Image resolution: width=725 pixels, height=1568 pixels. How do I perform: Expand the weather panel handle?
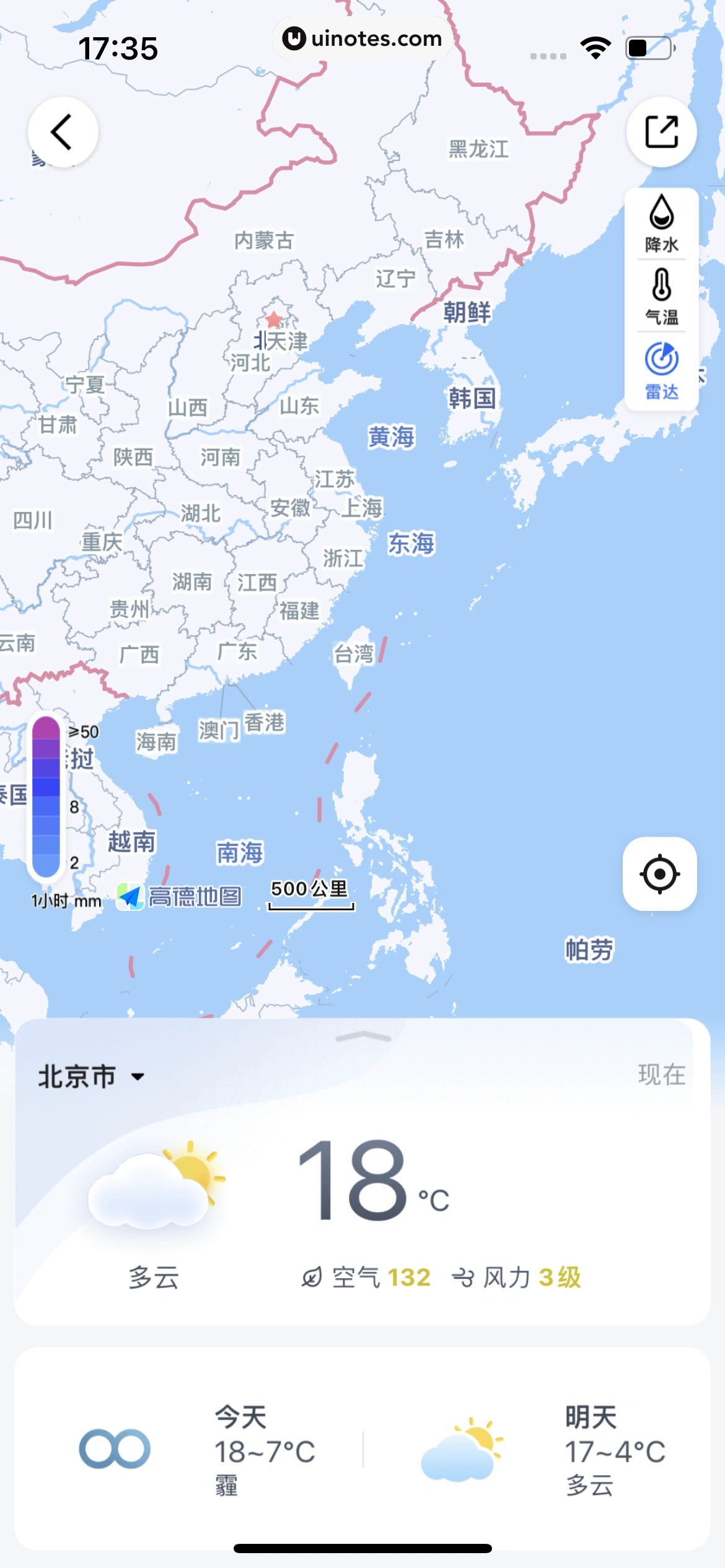tap(363, 1037)
